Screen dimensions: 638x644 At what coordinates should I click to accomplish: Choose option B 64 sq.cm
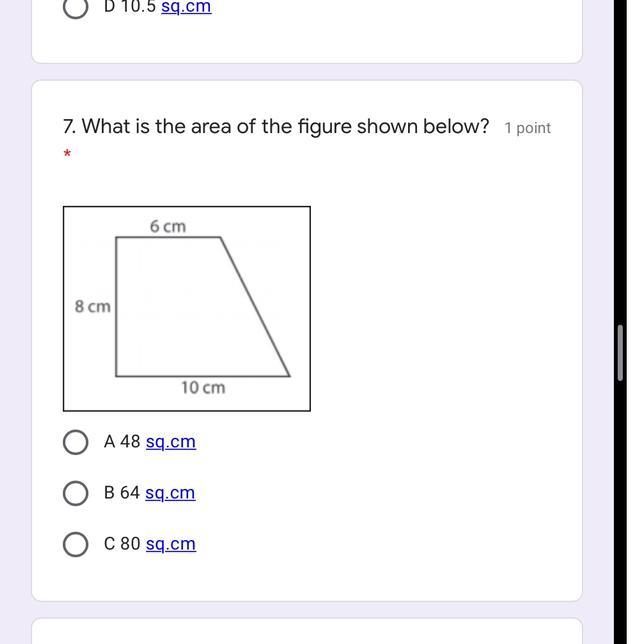click(x=76, y=493)
